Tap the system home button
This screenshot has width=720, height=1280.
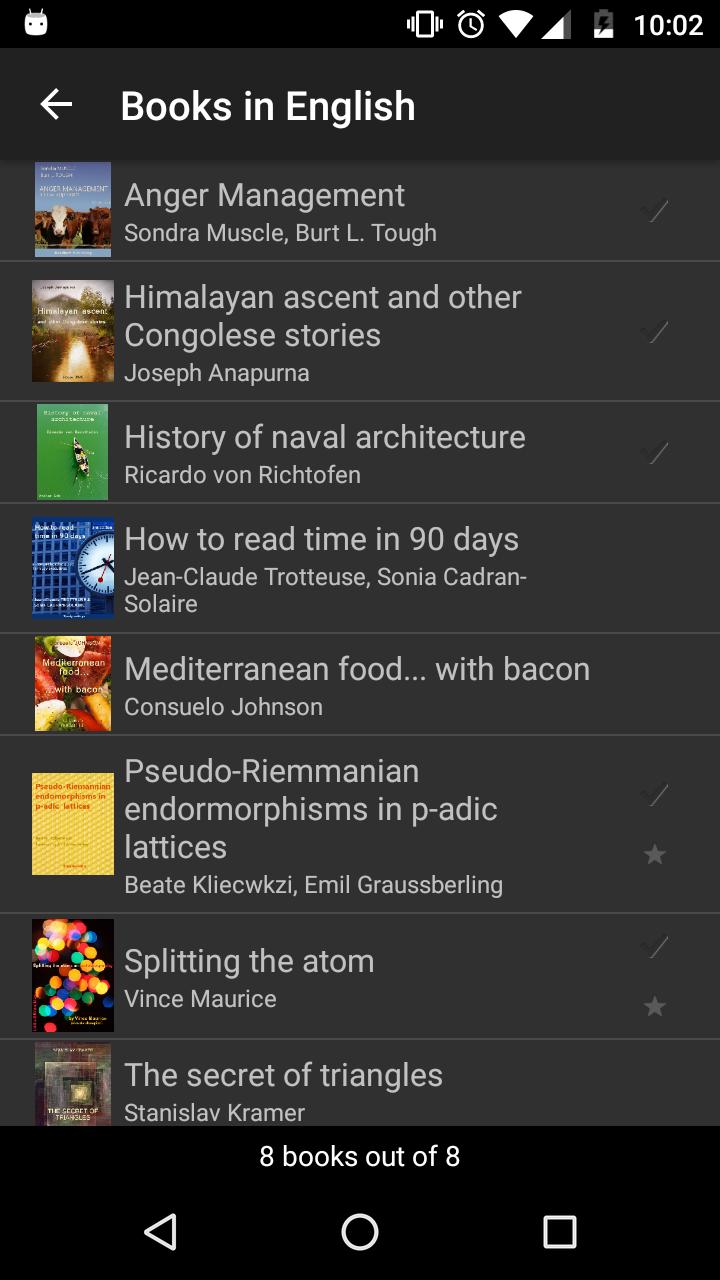tap(360, 1232)
